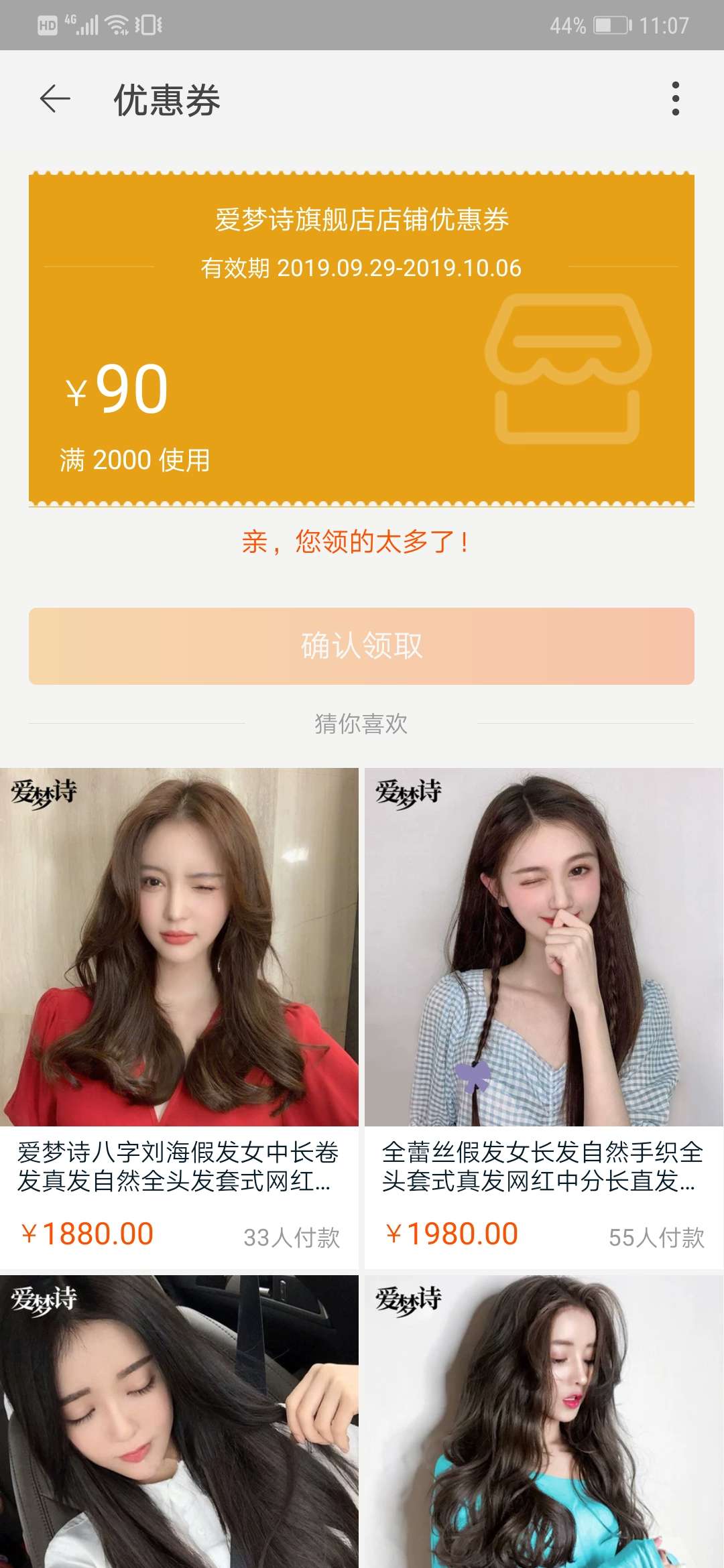The width and height of the screenshot is (724, 1568).
Task: Go back from the 优惠券 page
Action: [x=55, y=100]
